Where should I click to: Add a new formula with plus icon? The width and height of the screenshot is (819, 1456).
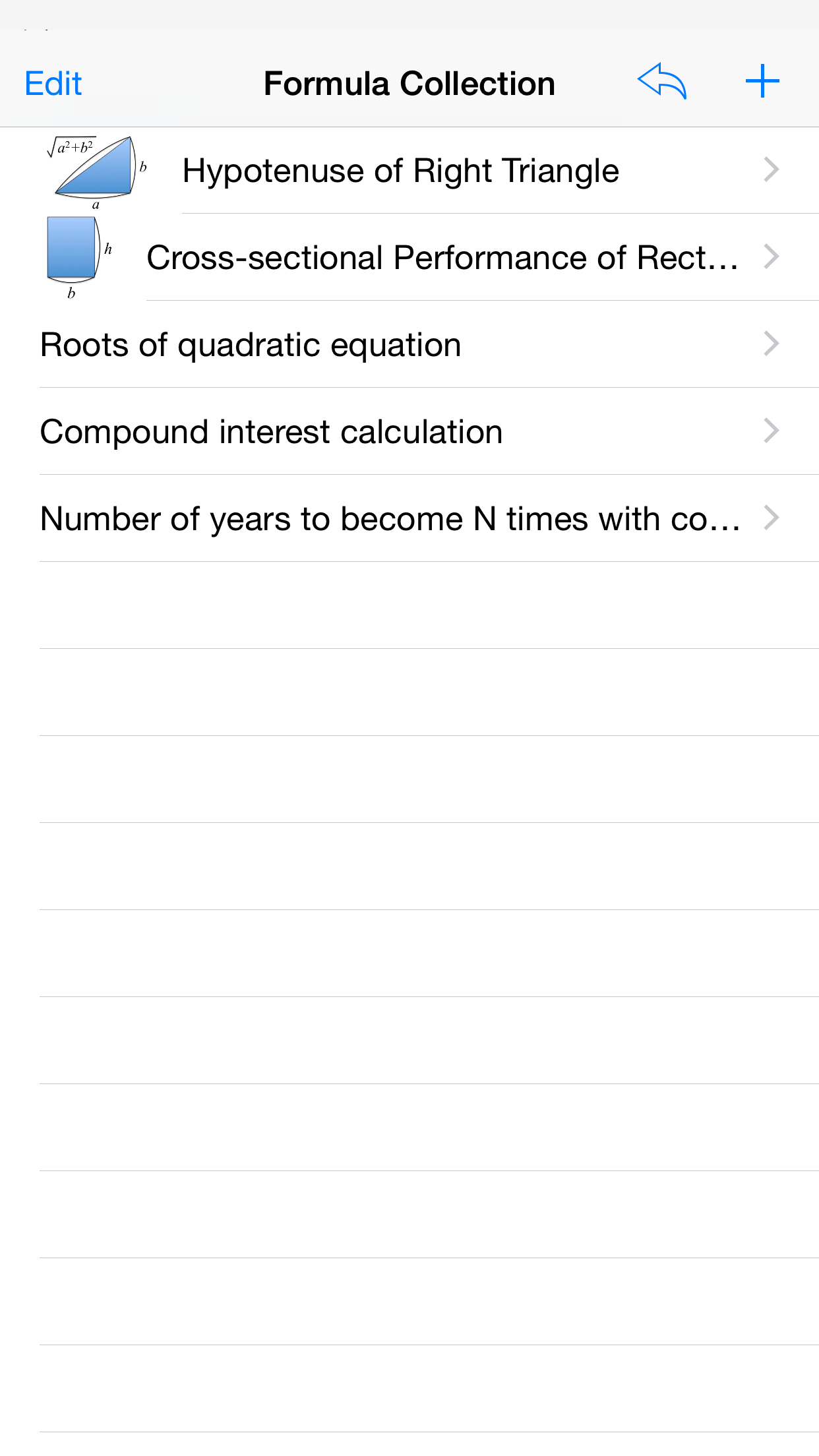[x=762, y=82]
